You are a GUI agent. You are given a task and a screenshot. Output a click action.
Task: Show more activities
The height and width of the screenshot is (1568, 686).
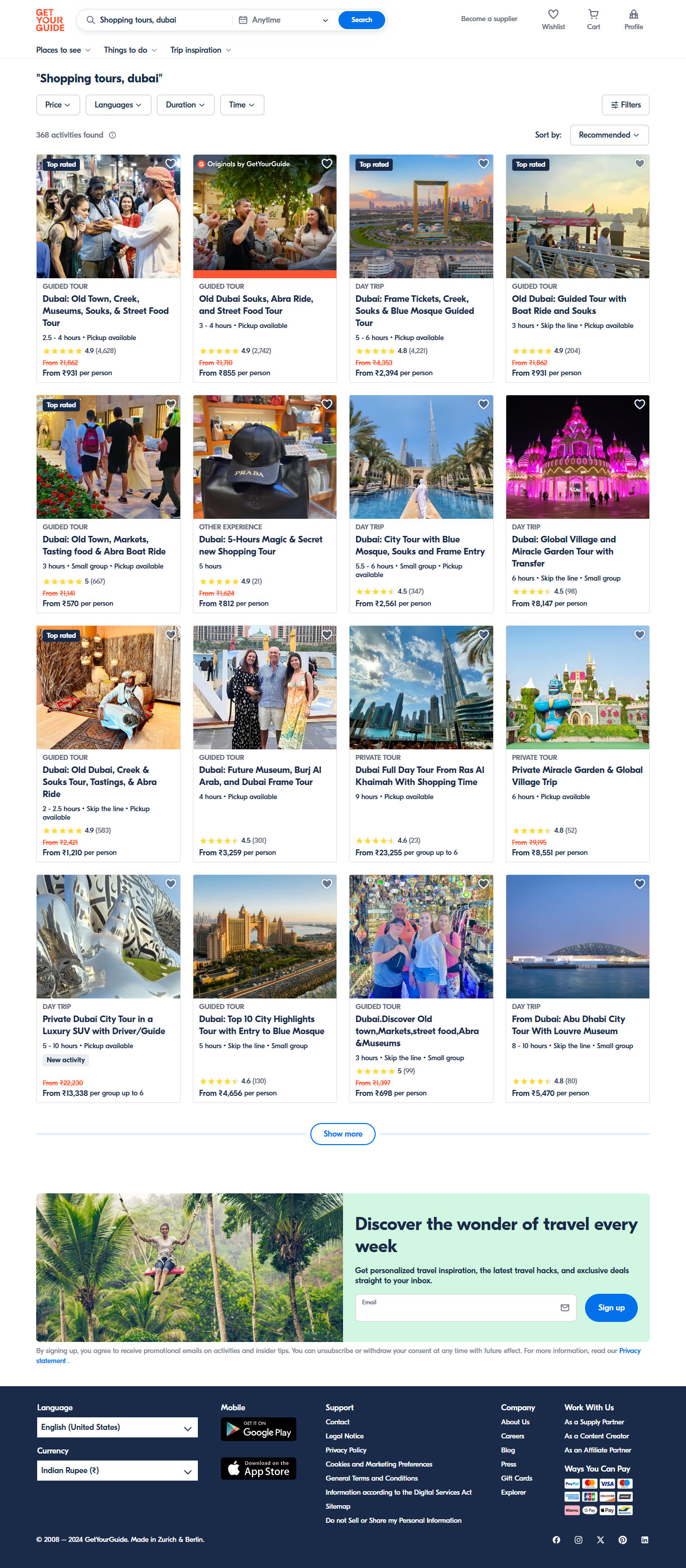tap(342, 1134)
